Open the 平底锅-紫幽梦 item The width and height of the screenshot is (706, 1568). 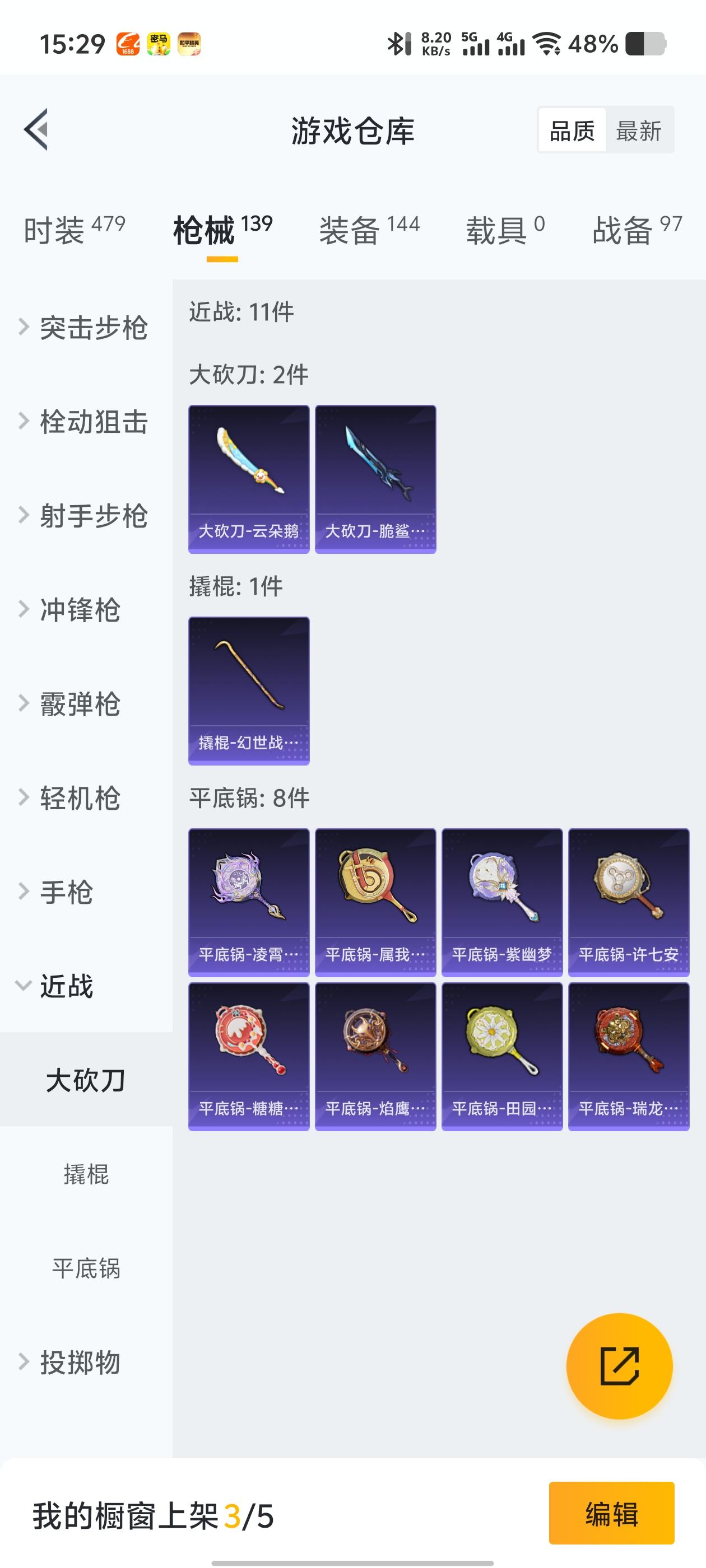coord(502,902)
